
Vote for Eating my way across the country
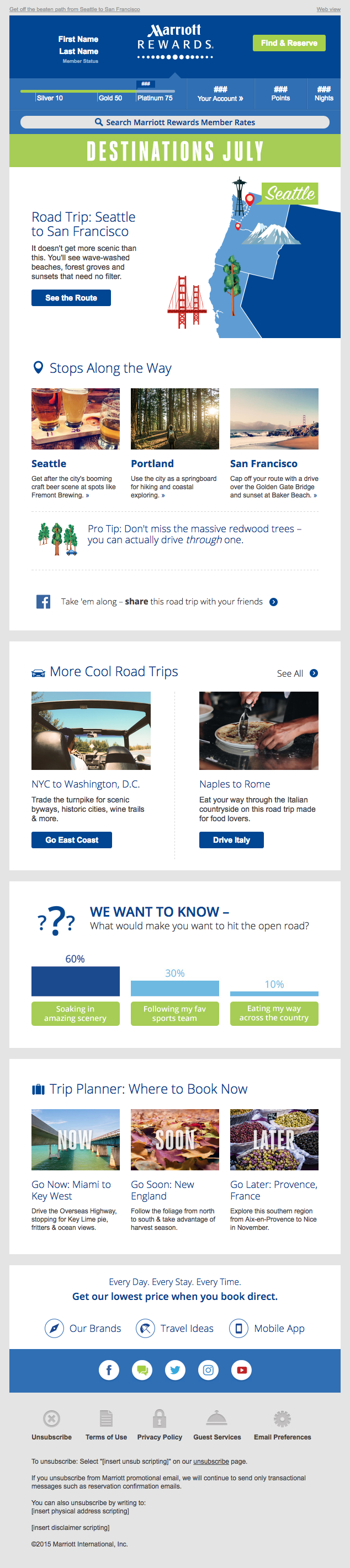[x=274, y=1013]
